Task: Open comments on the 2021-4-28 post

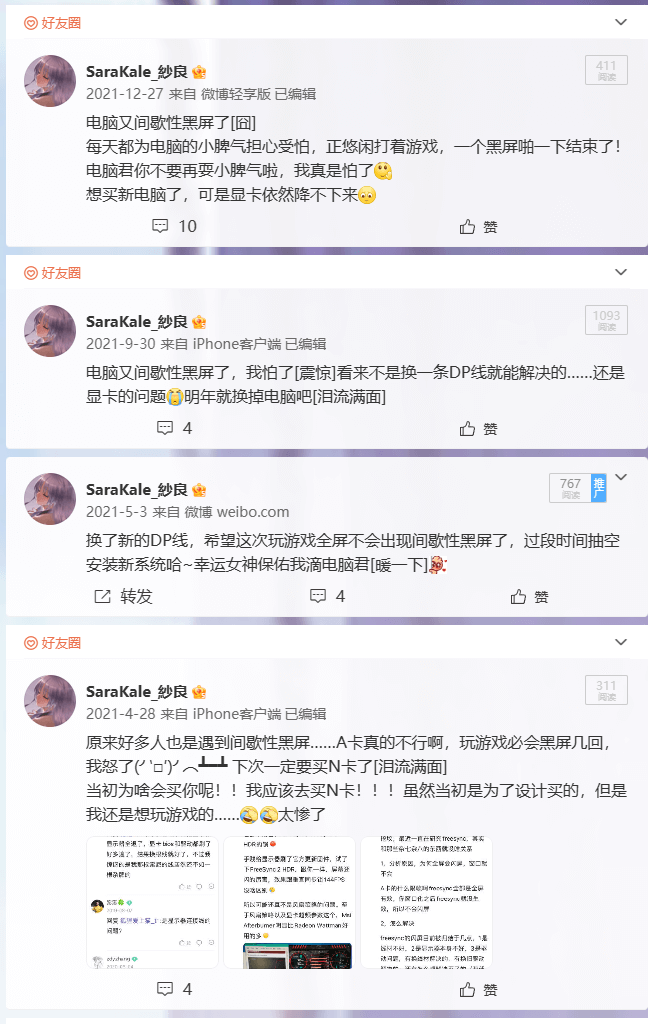Action: coord(173,989)
